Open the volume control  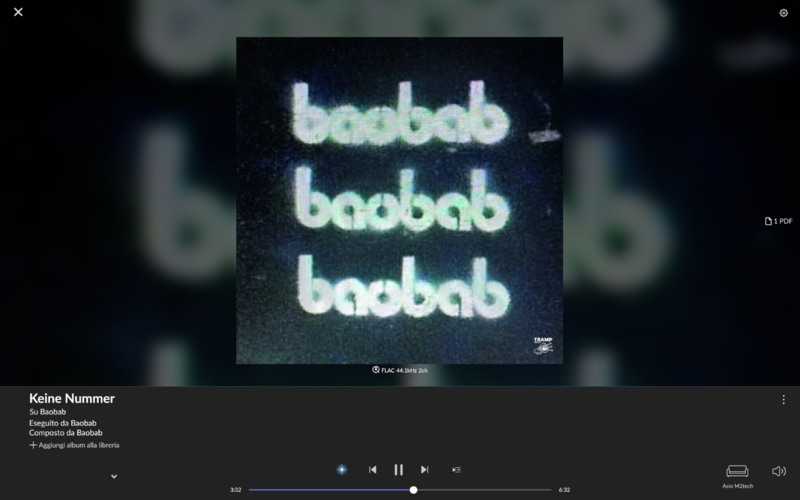(778, 471)
